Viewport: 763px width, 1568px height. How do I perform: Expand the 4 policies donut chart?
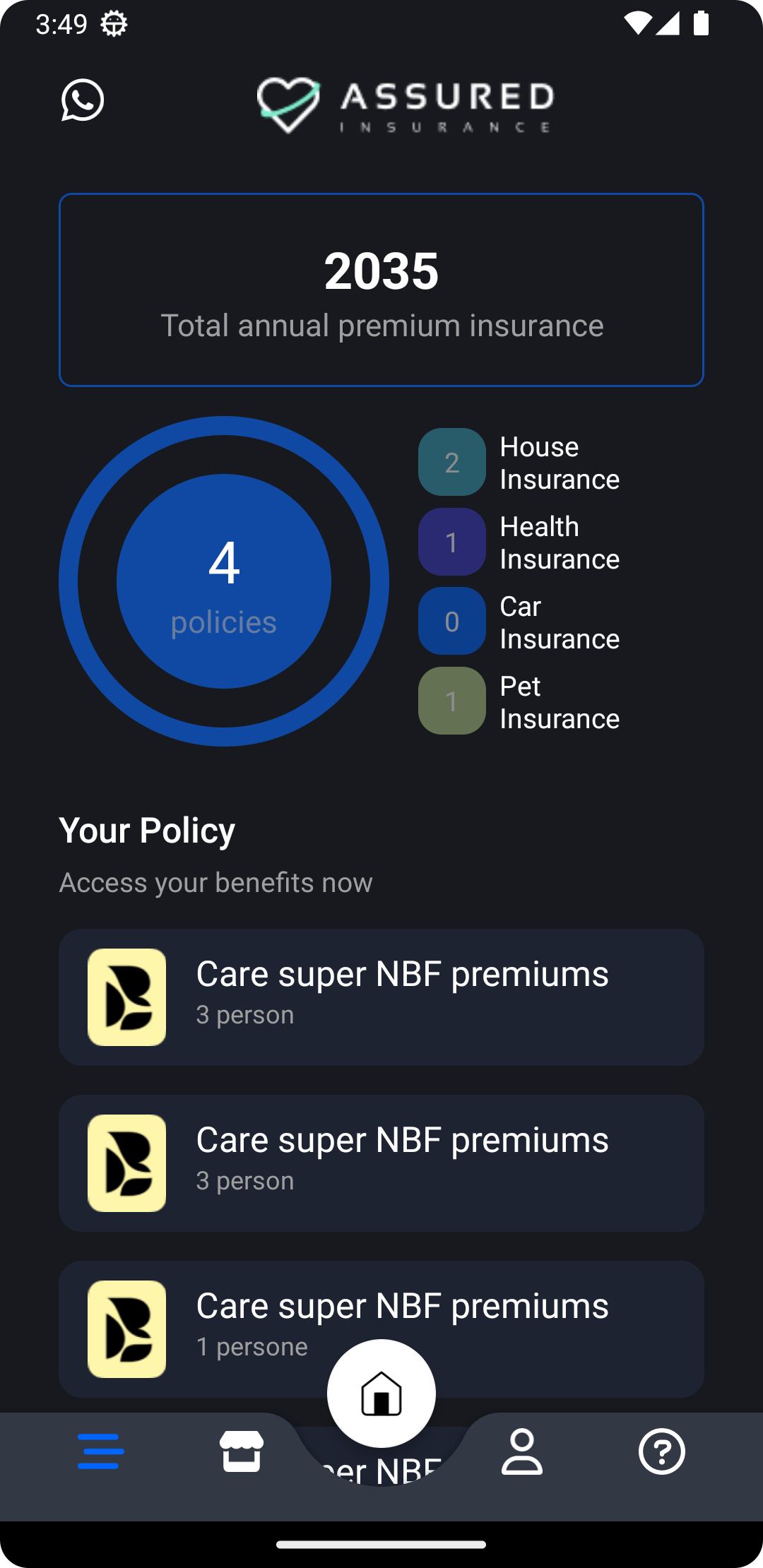(224, 581)
